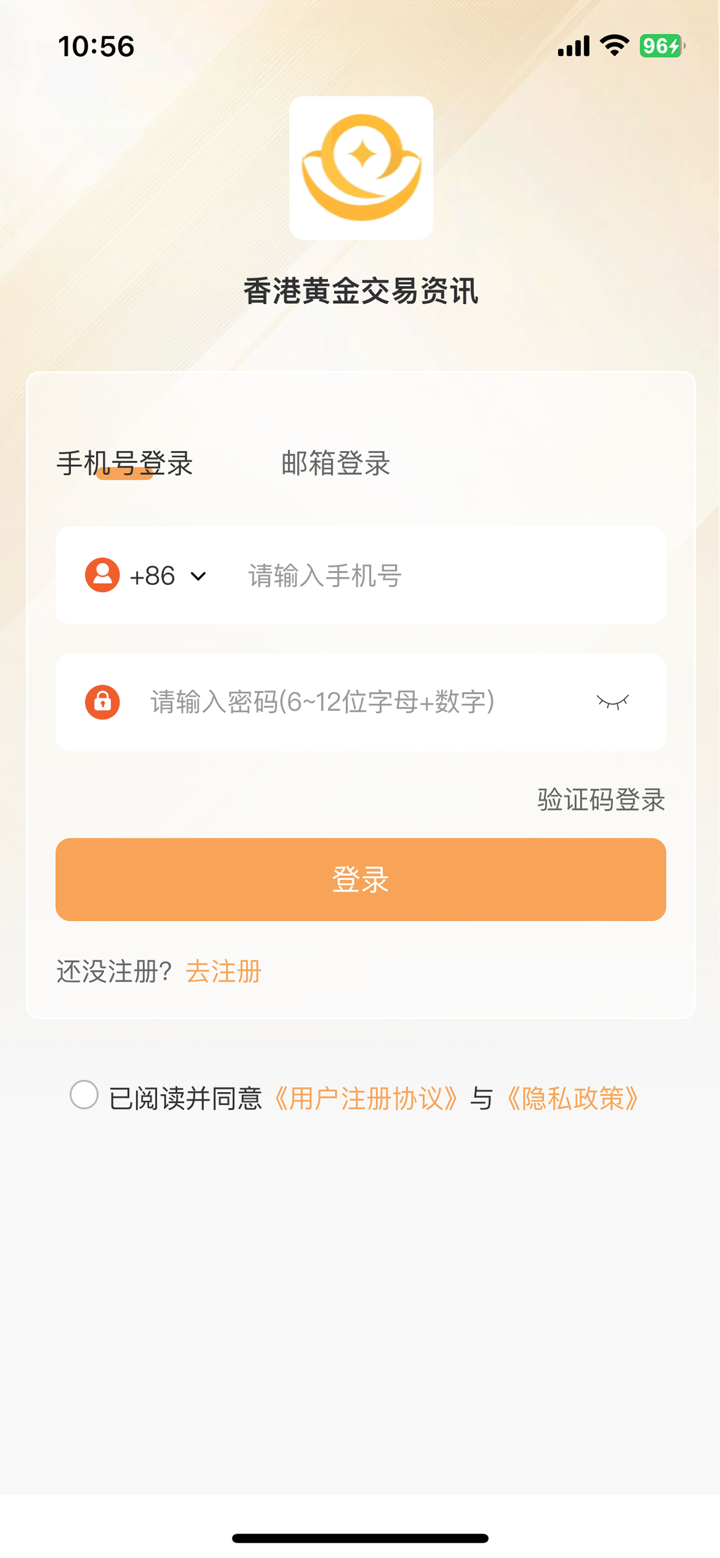Check the 已阅读并同意 agreement checkbox
This screenshot has height=1558, width=720.
coord(84,1096)
